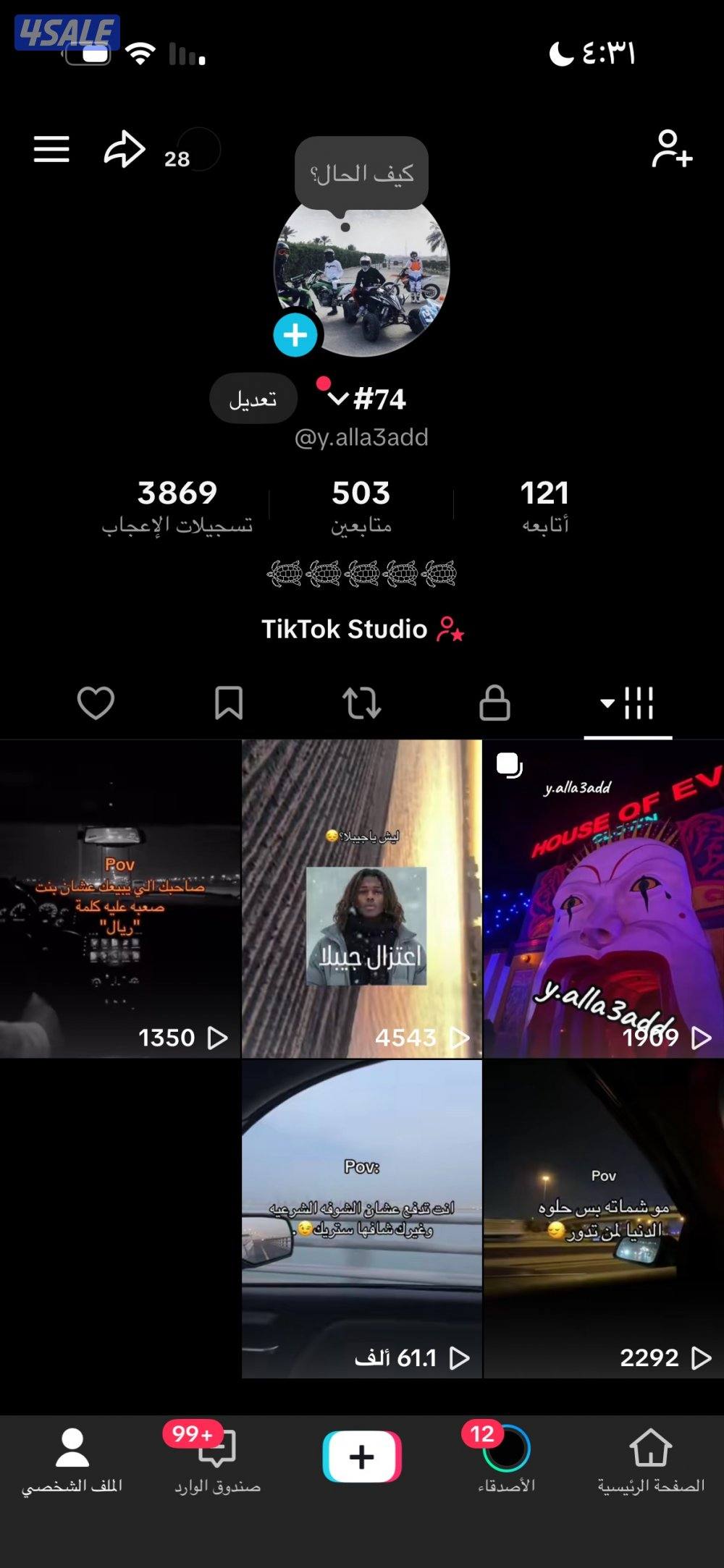Open the Liked videos heart tab icon
The height and width of the screenshot is (1568, 724).
[x=96, y=702]
